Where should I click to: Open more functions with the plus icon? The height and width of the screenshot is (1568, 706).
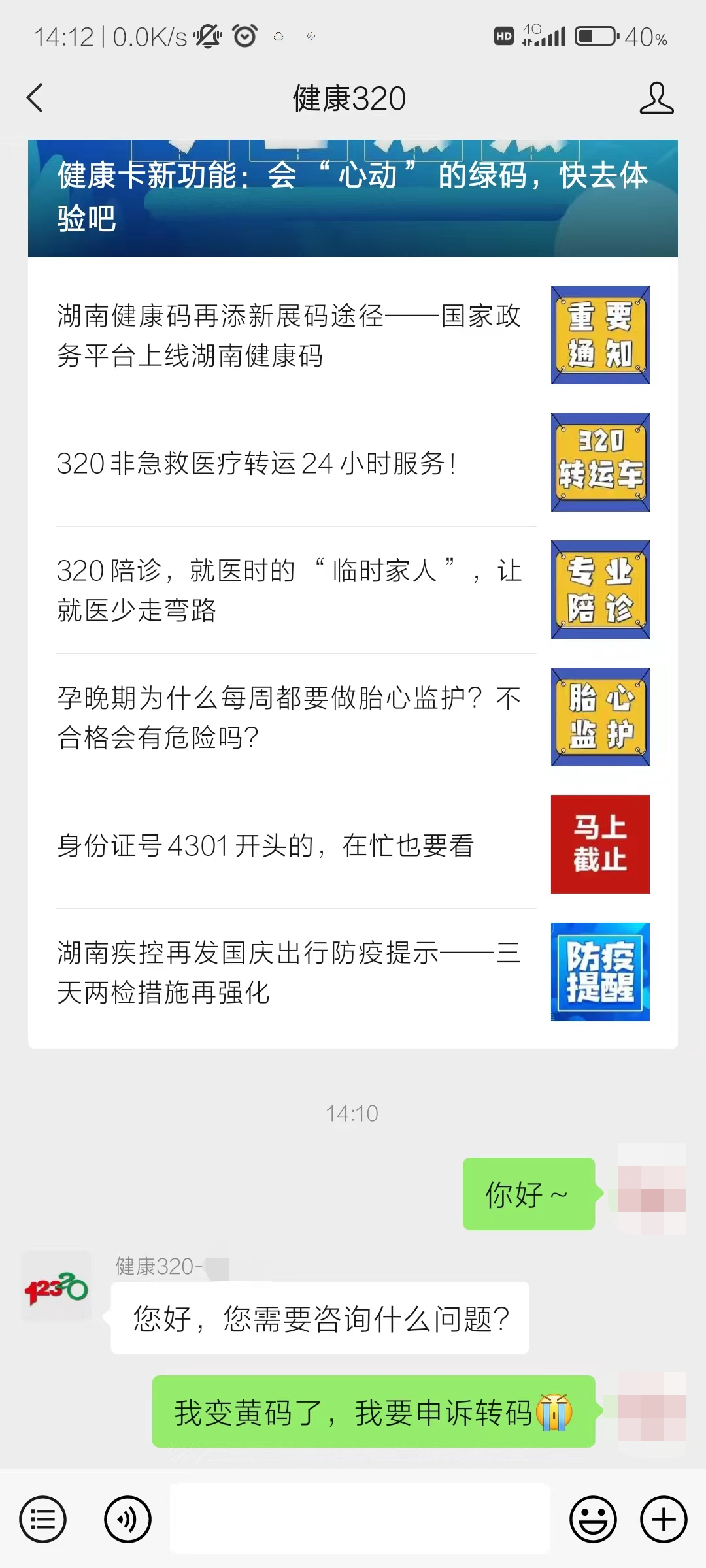coord(663,1518)
